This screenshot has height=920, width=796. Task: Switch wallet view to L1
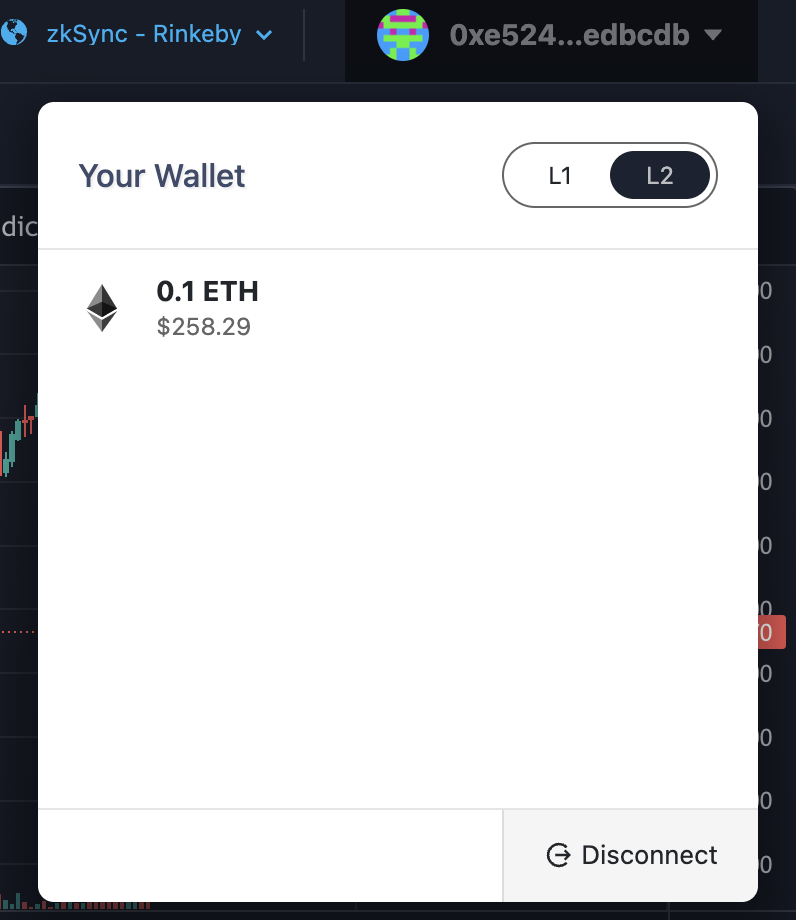560,176
